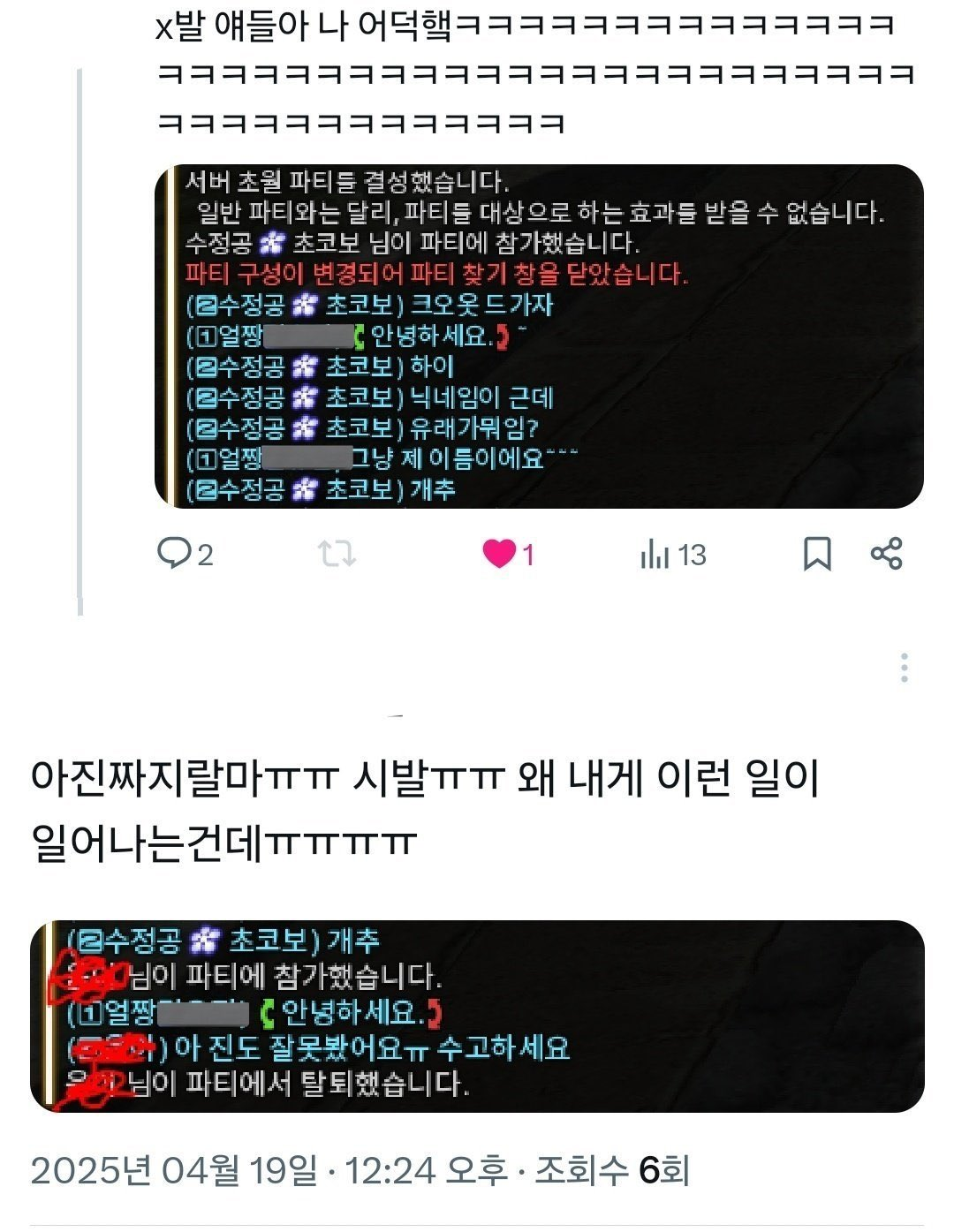Open the three-dot overflow menu
The image size is (954, 1232).
(904, 668)
